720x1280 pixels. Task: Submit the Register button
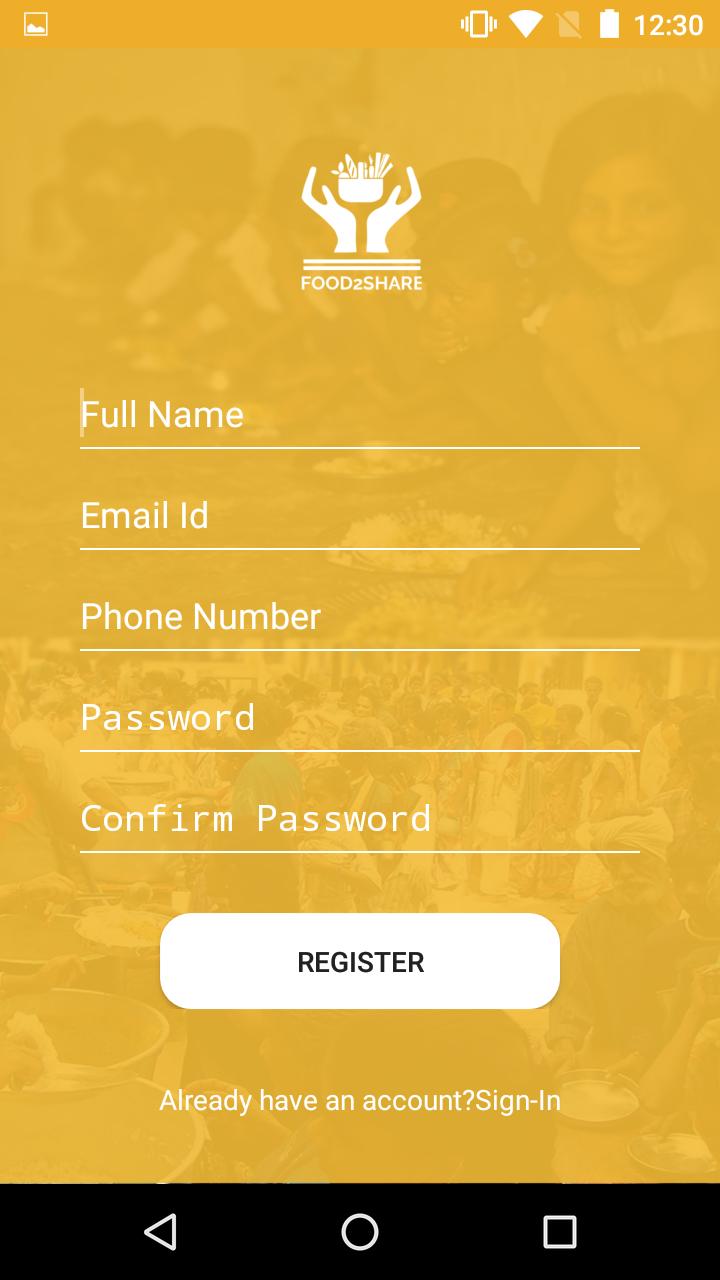[360, 961]
